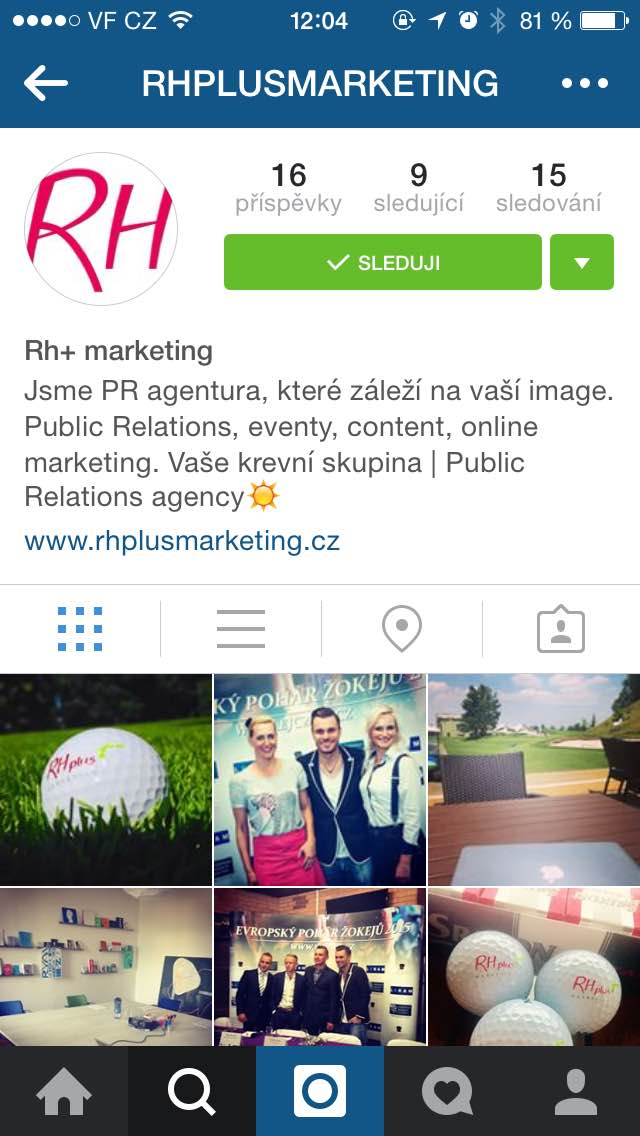640x1136 pixels.
Task: Tap the green SLEDUJI following button
Action: click(382, 262)
